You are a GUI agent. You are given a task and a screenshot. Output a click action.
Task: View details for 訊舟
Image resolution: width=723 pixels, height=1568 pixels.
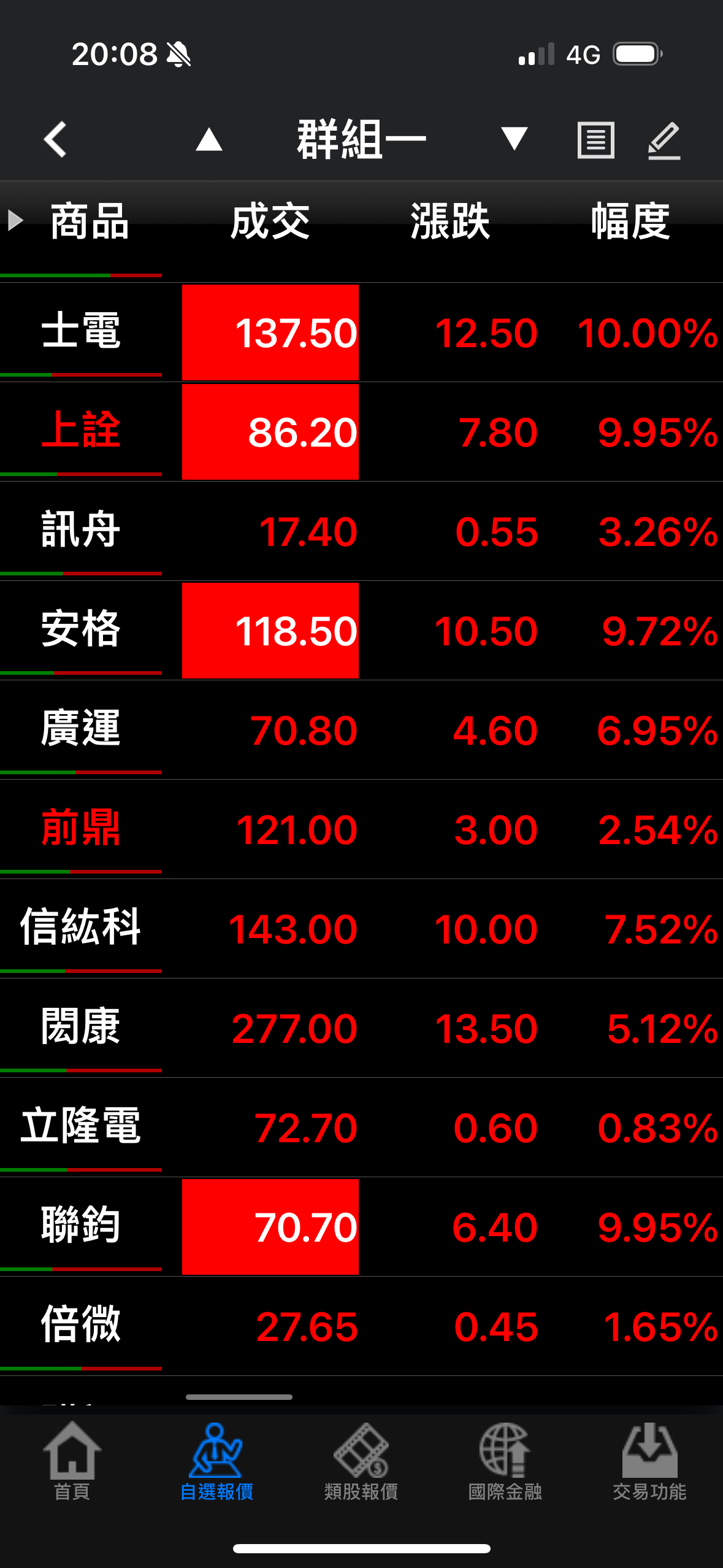point(361,531)
